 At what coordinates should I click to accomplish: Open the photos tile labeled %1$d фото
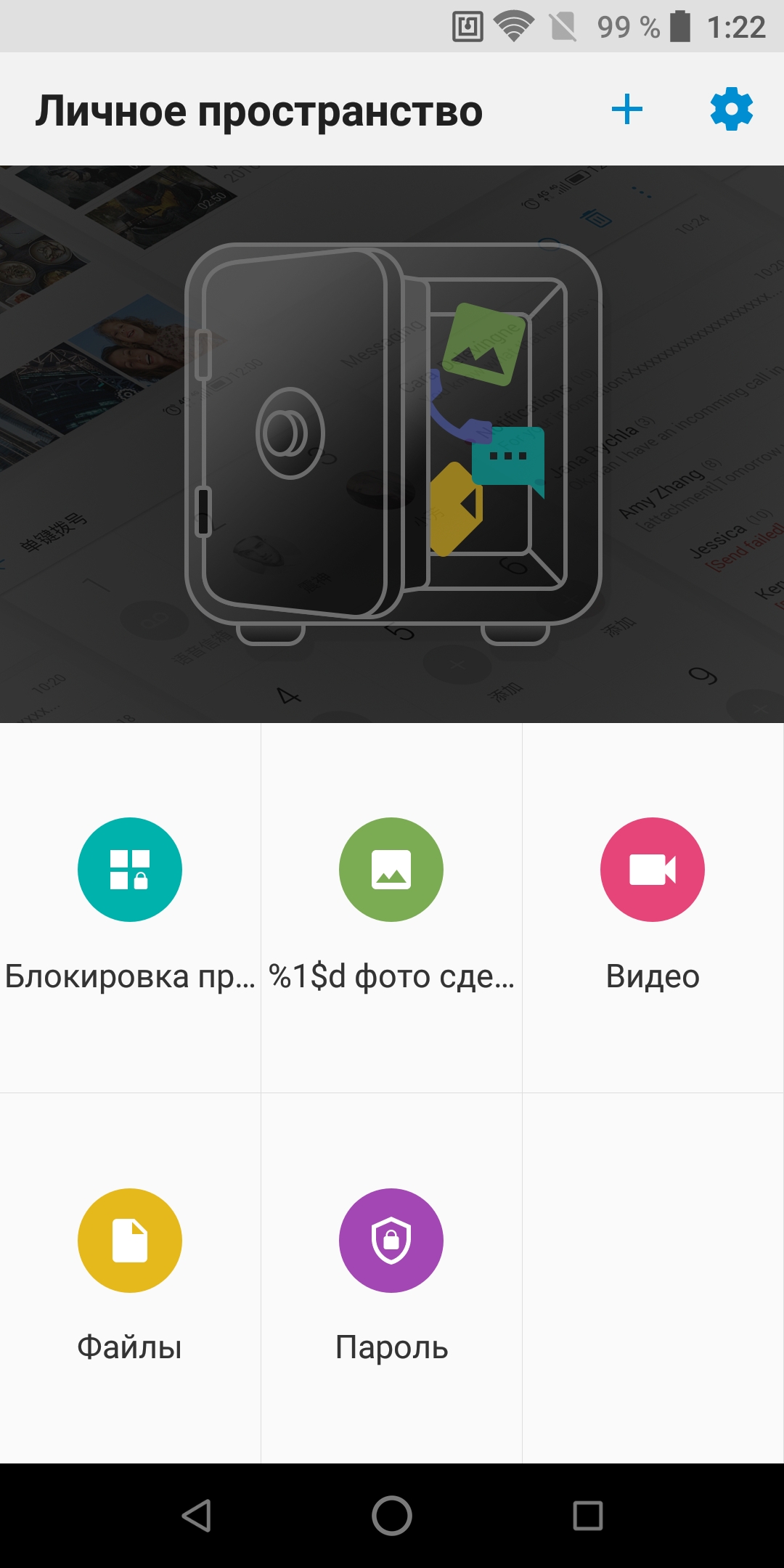[391, 907]
